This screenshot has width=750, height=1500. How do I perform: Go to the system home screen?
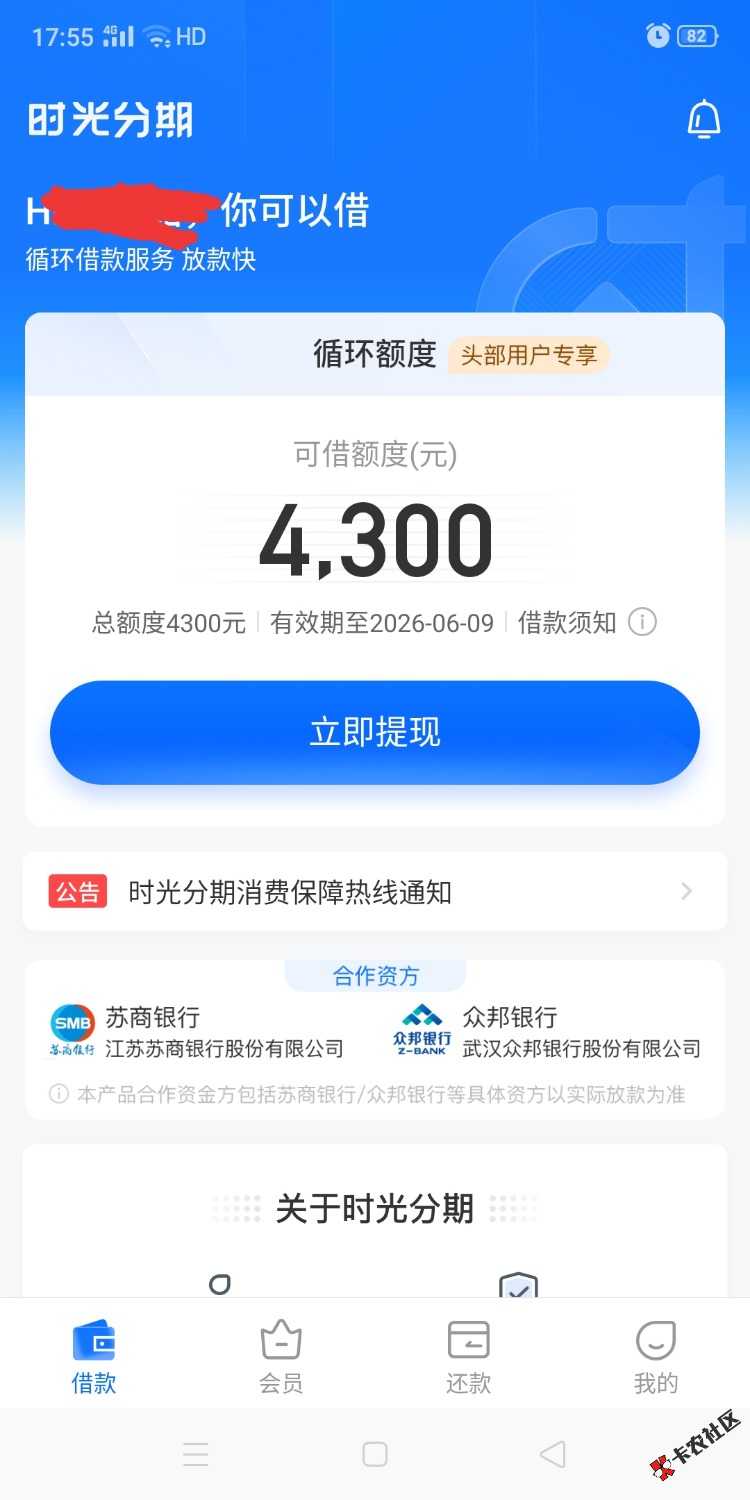tap(375, 1454)
